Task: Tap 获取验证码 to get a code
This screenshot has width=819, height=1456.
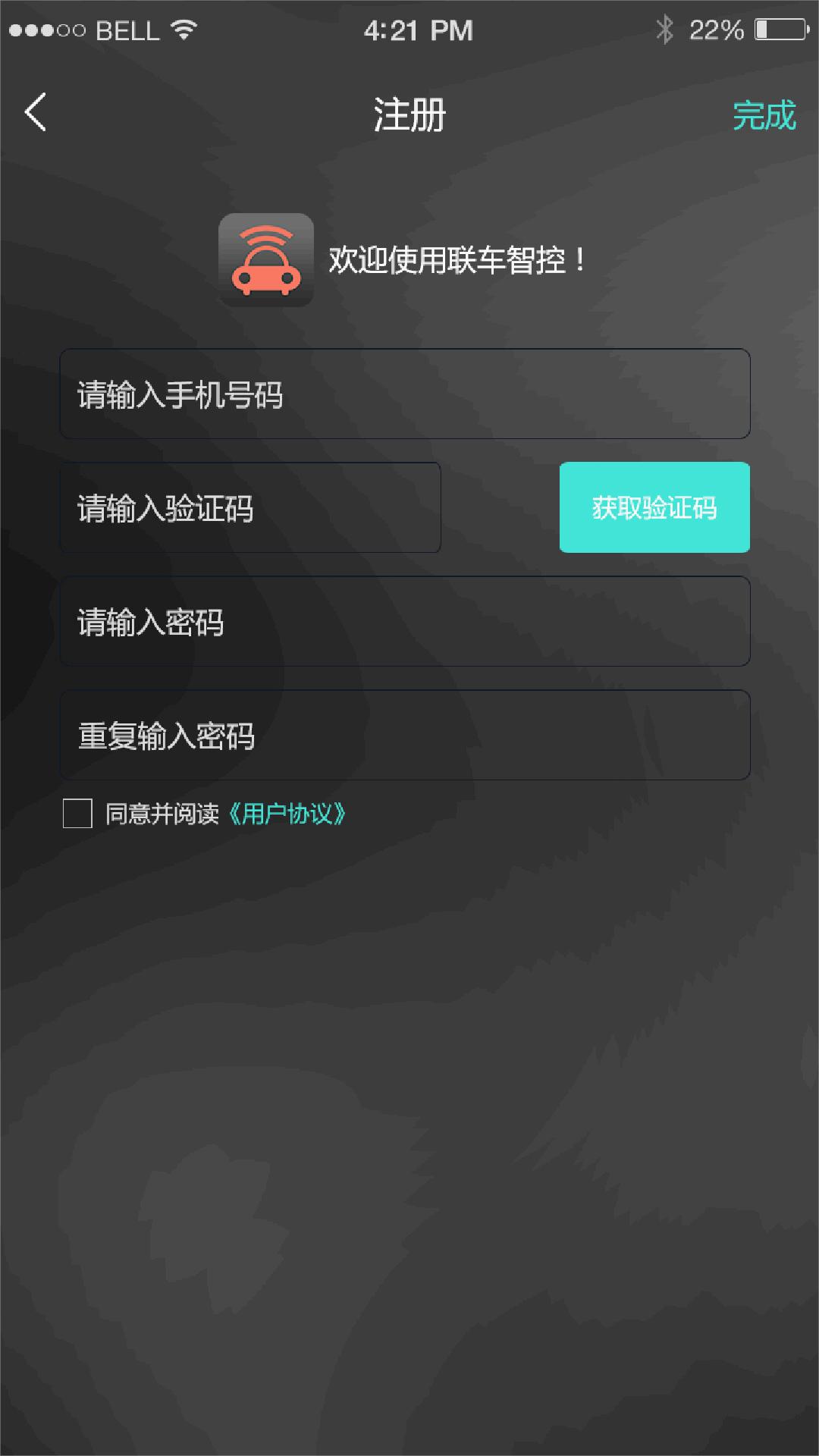Action: pyautogui.click(x=654, y=507)
